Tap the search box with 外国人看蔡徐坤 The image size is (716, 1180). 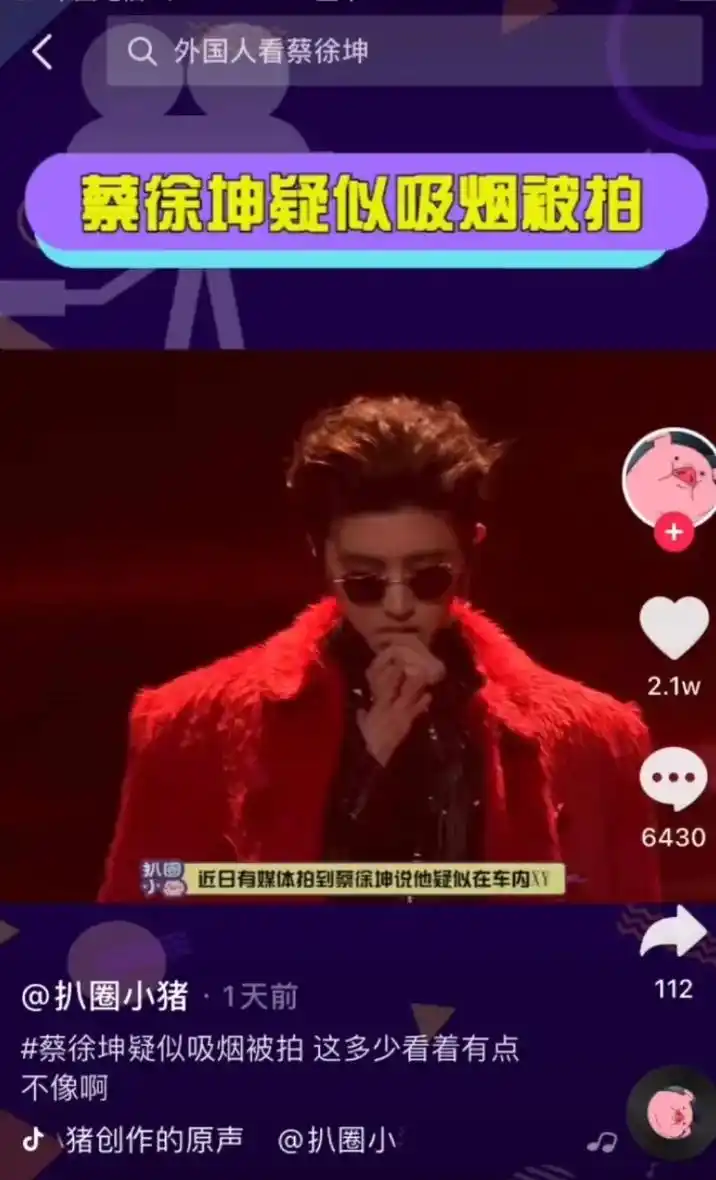pos(404,51)
